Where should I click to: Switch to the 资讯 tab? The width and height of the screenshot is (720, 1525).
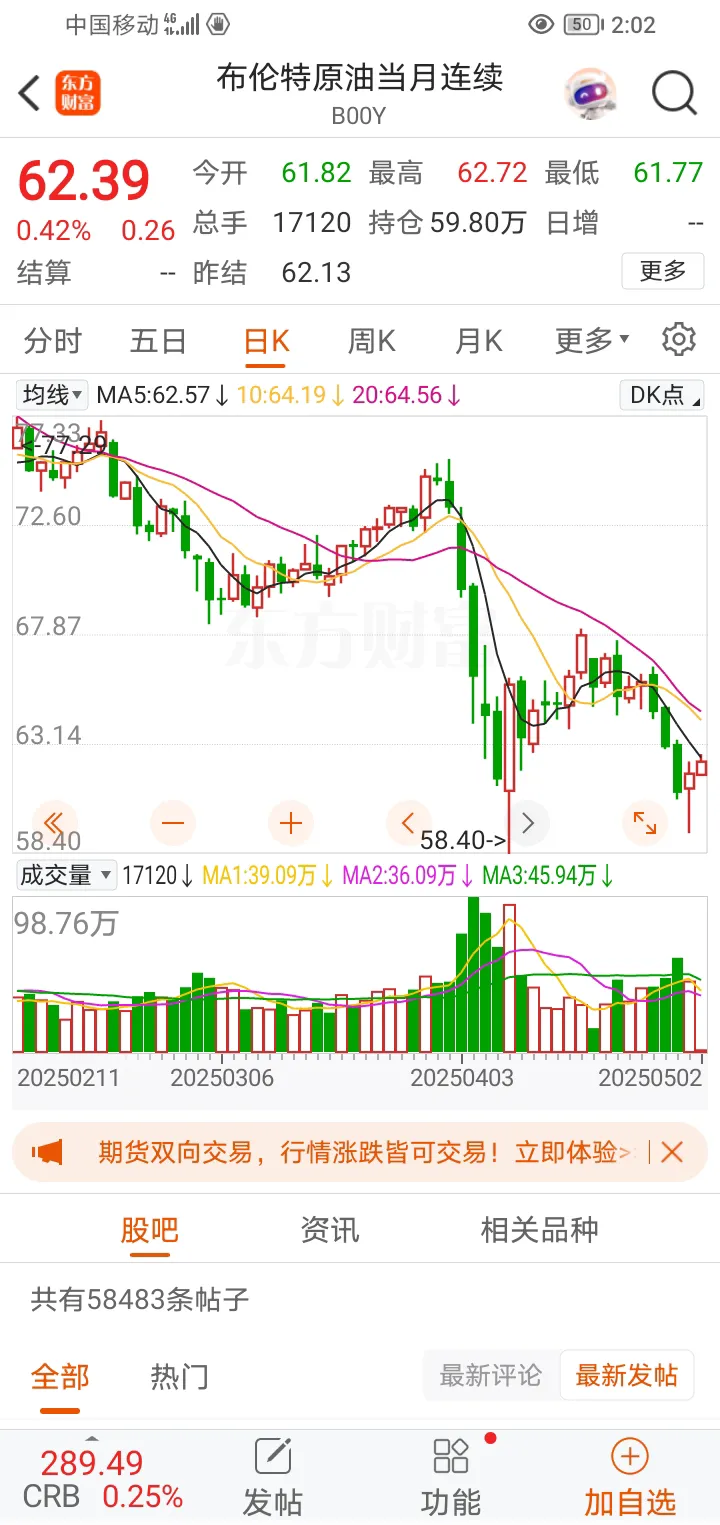(329, 1230)
